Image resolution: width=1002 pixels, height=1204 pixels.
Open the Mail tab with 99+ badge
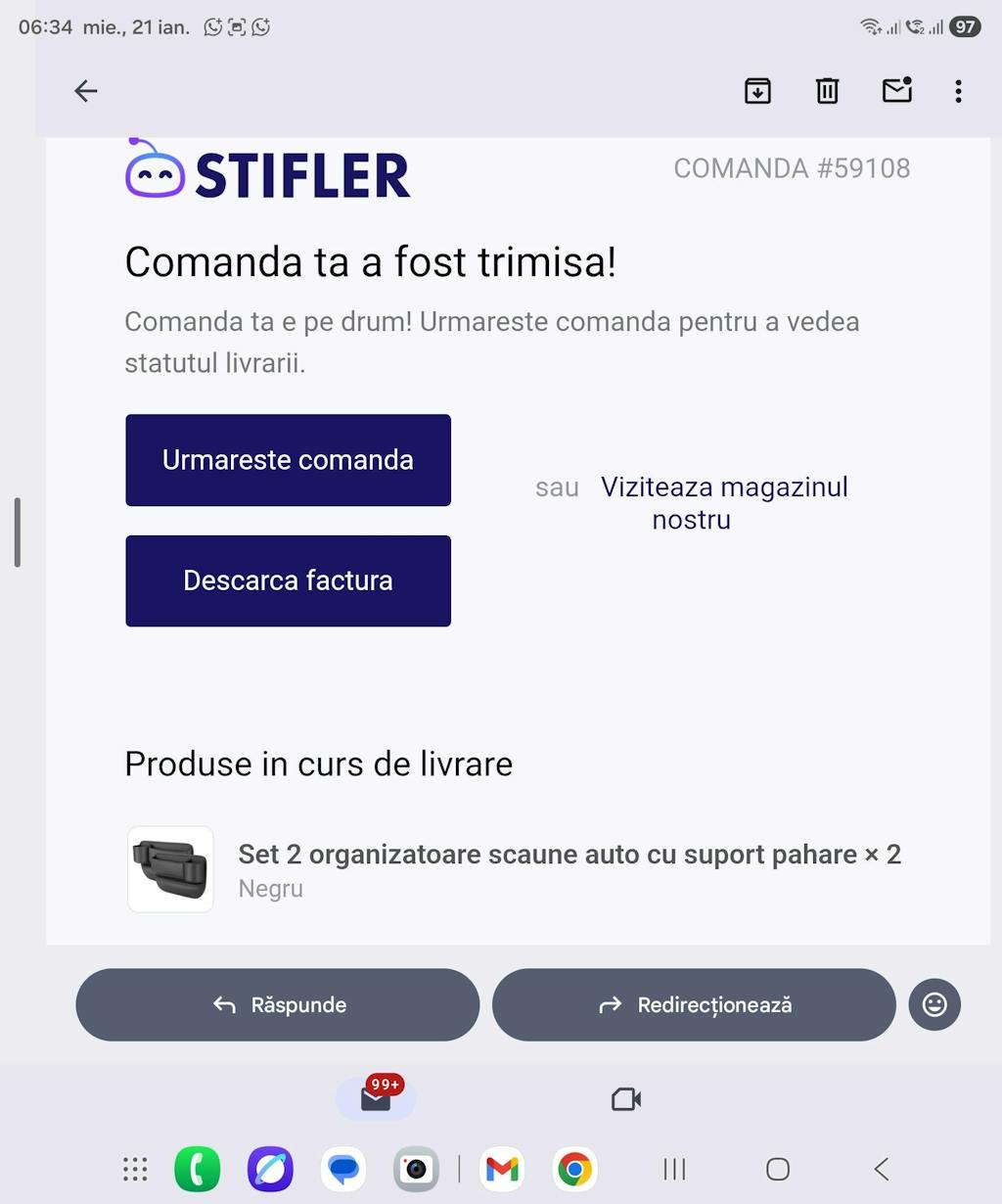(x=376, y=1099)
